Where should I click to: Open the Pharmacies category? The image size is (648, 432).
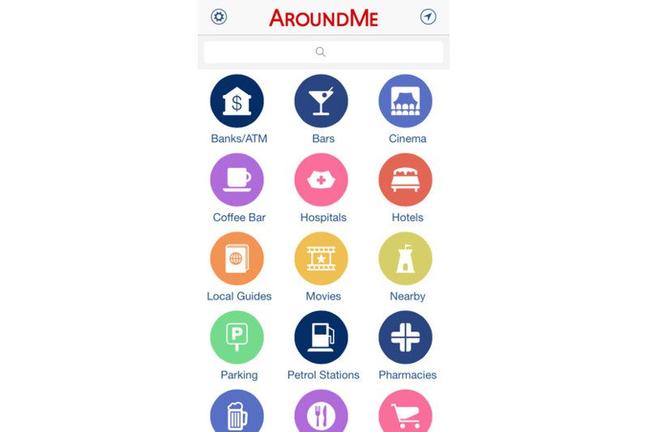406,338
